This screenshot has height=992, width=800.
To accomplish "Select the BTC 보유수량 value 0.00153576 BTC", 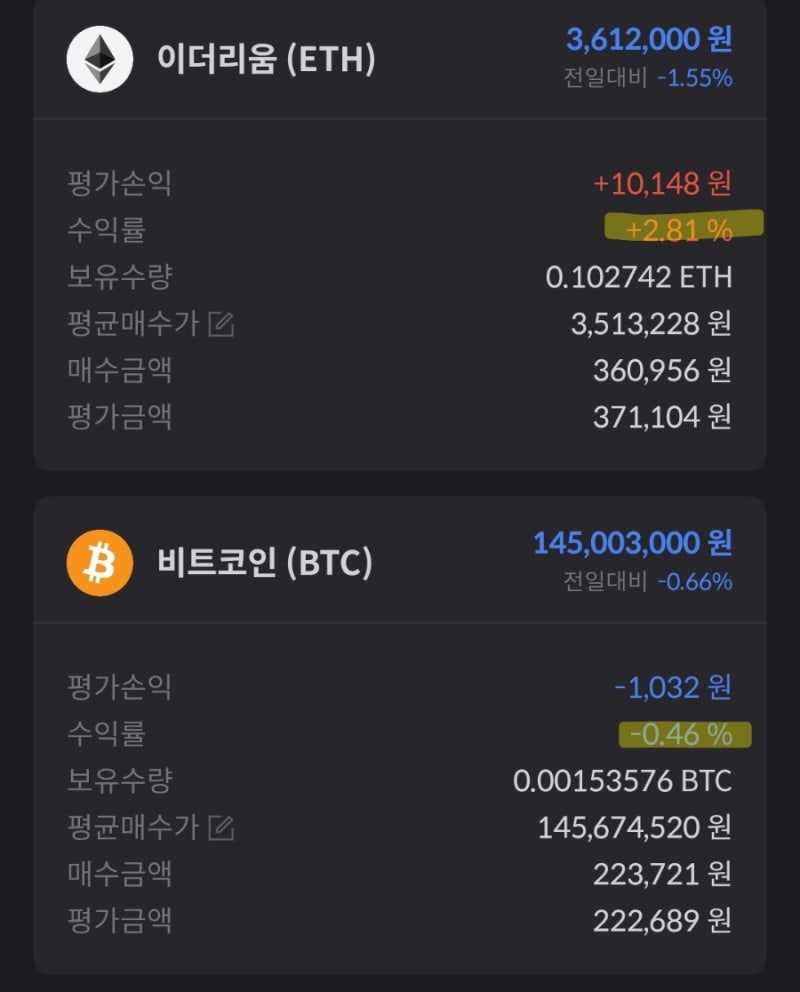I will (624, 783).
